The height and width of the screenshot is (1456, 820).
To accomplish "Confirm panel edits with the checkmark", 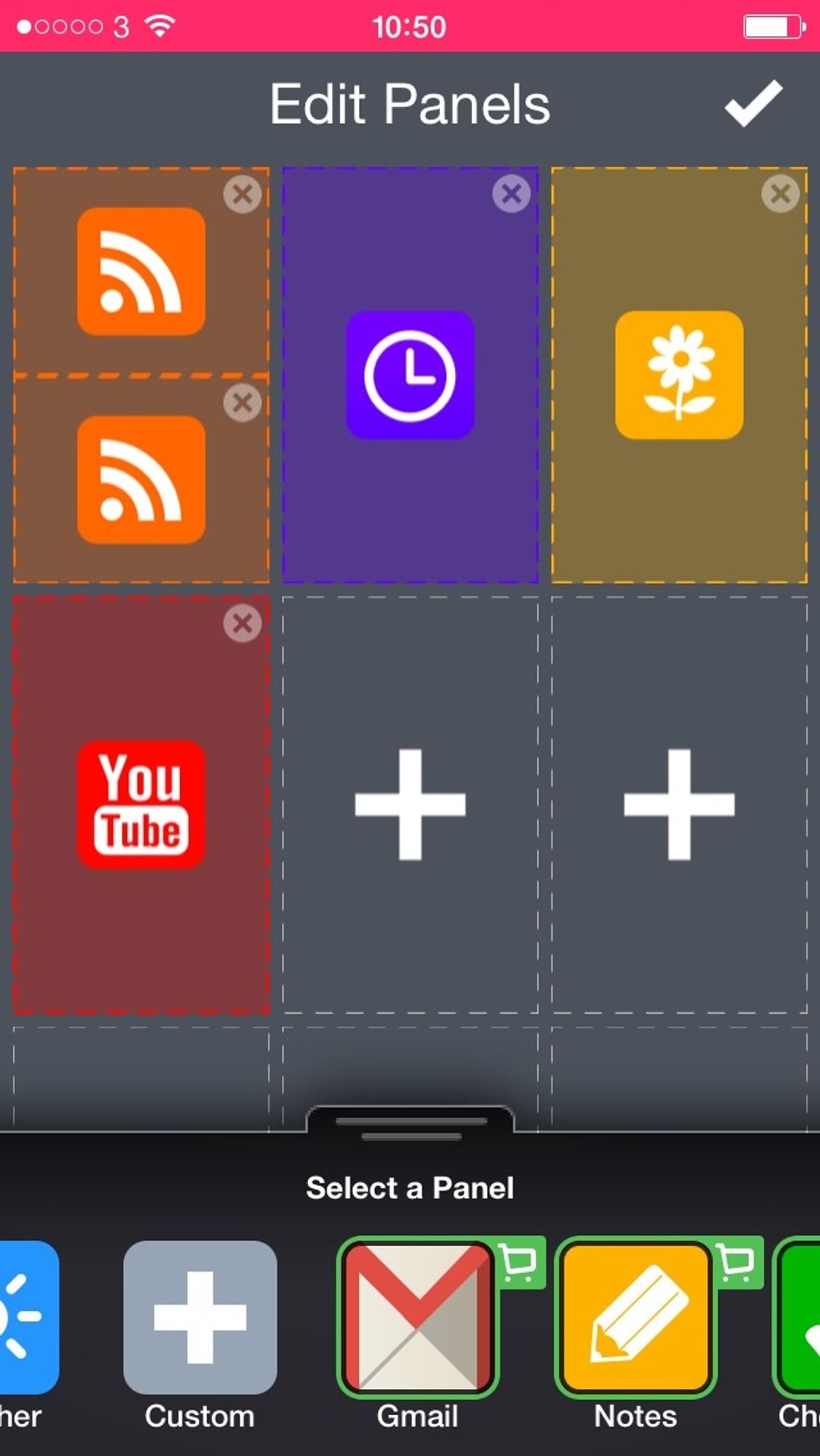I will coord(753,104).
